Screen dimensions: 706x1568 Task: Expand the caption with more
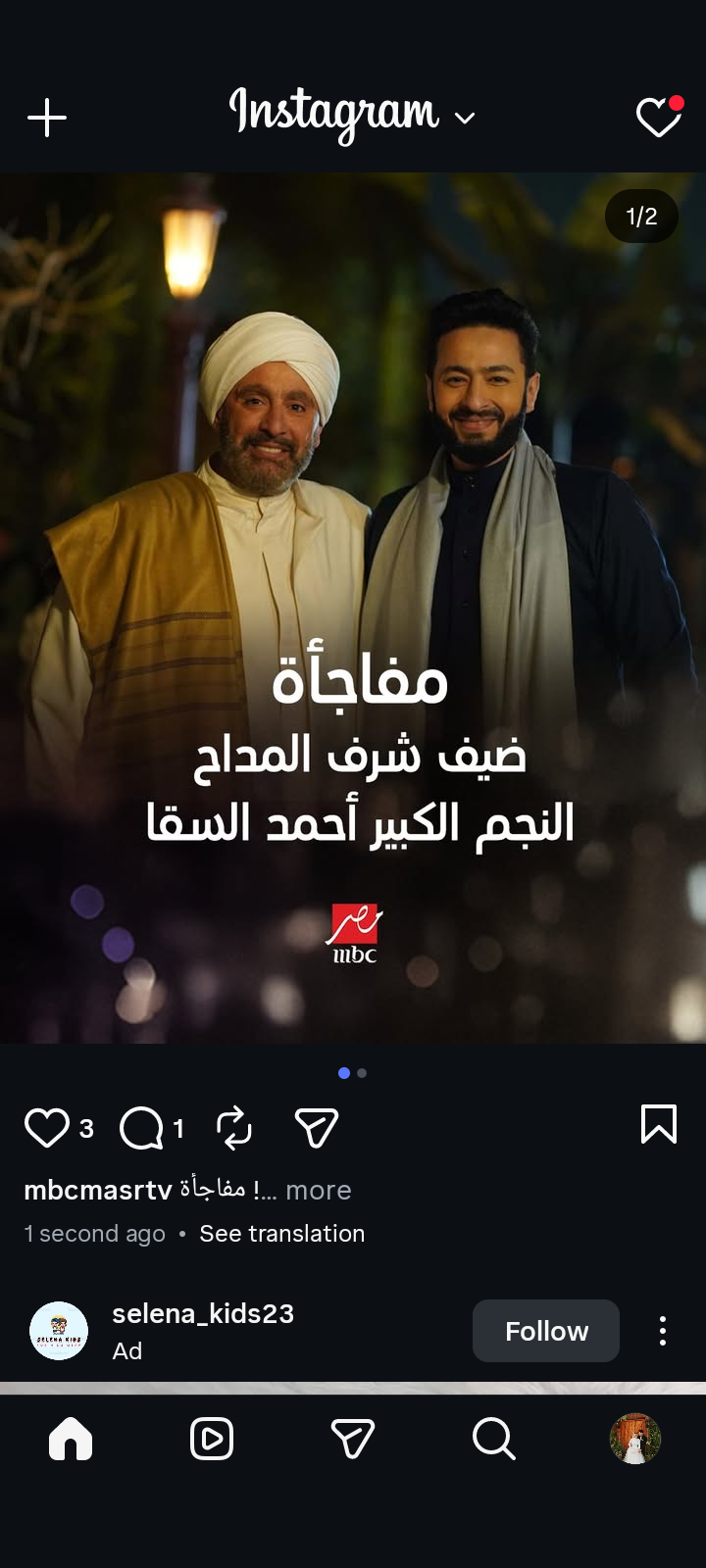click(x=318, y=1190)
